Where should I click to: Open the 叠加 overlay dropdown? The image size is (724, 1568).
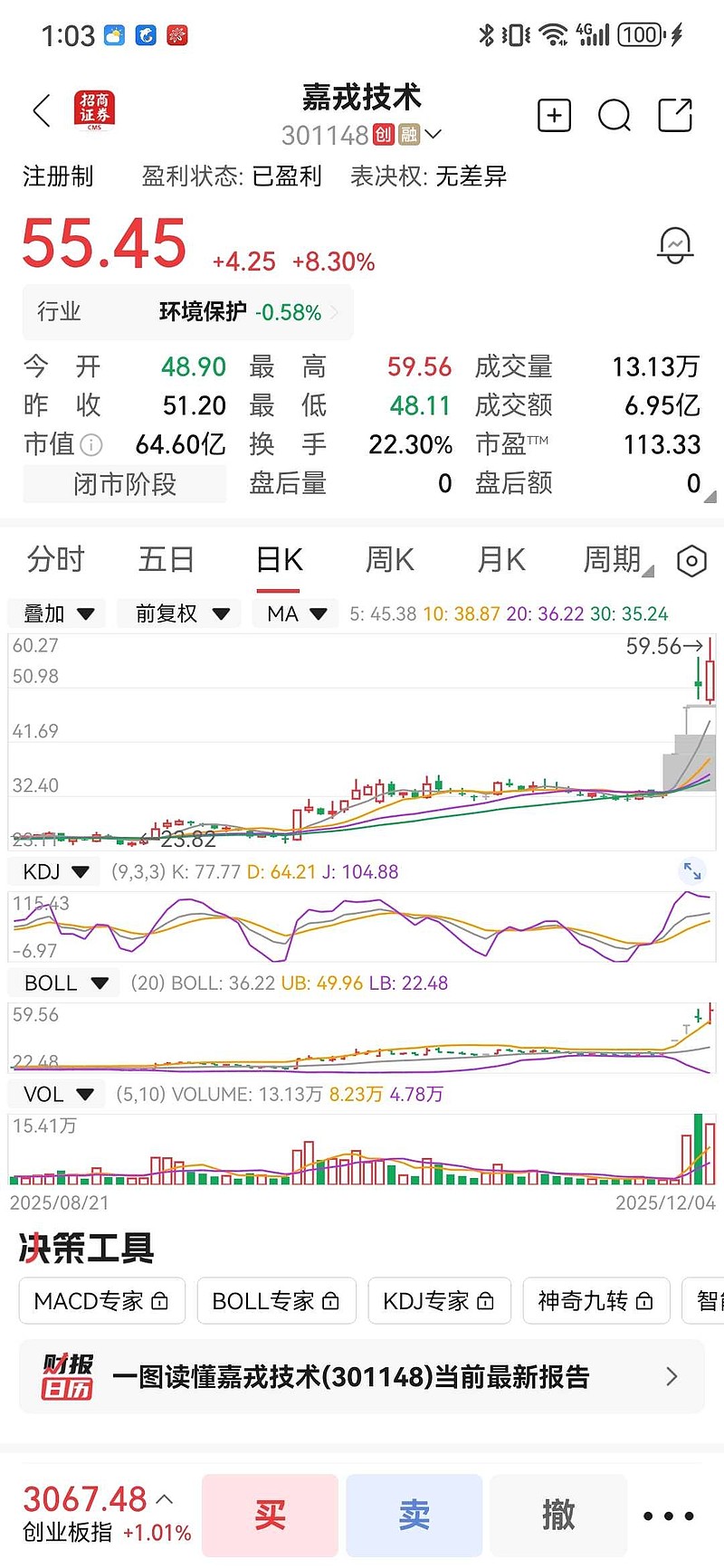56,613
